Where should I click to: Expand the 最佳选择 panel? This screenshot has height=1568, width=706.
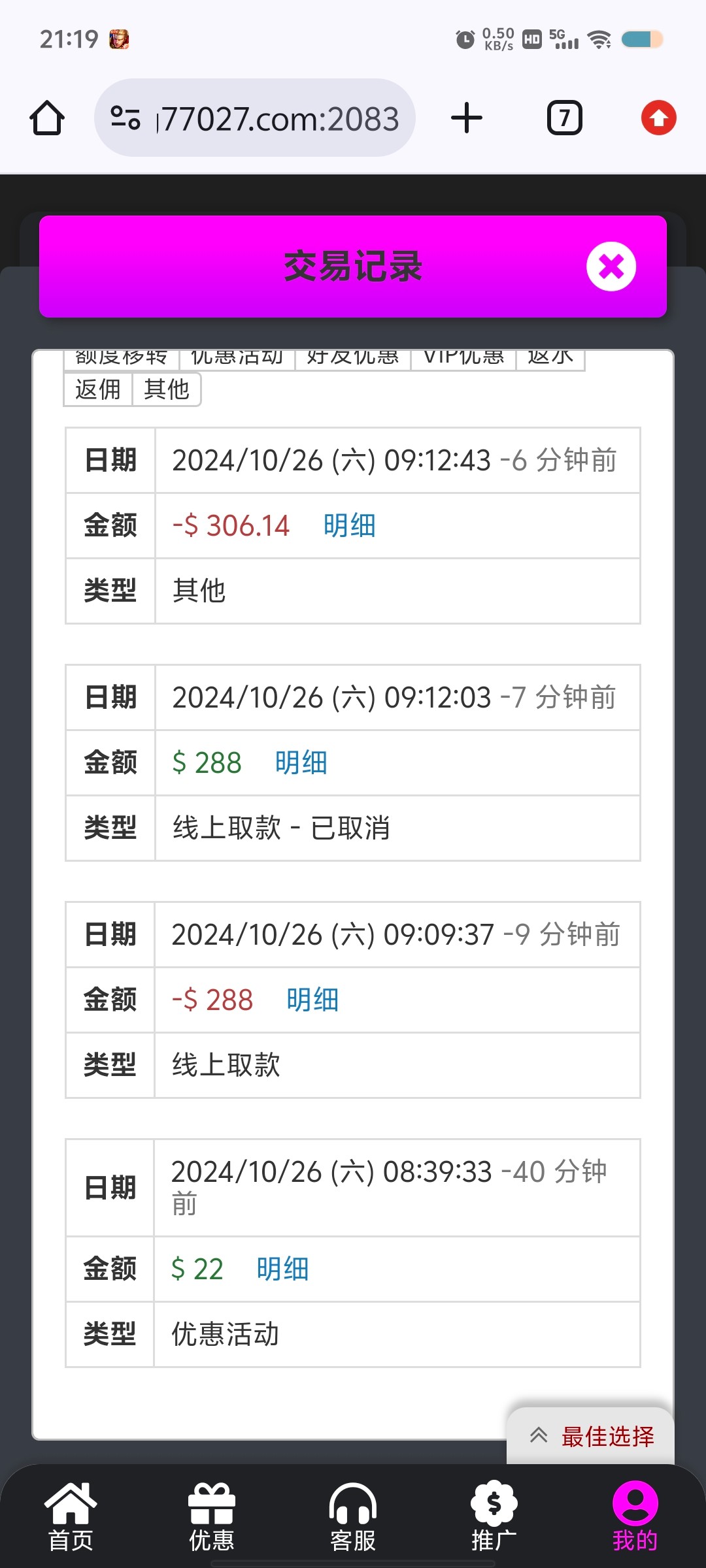591,1437
